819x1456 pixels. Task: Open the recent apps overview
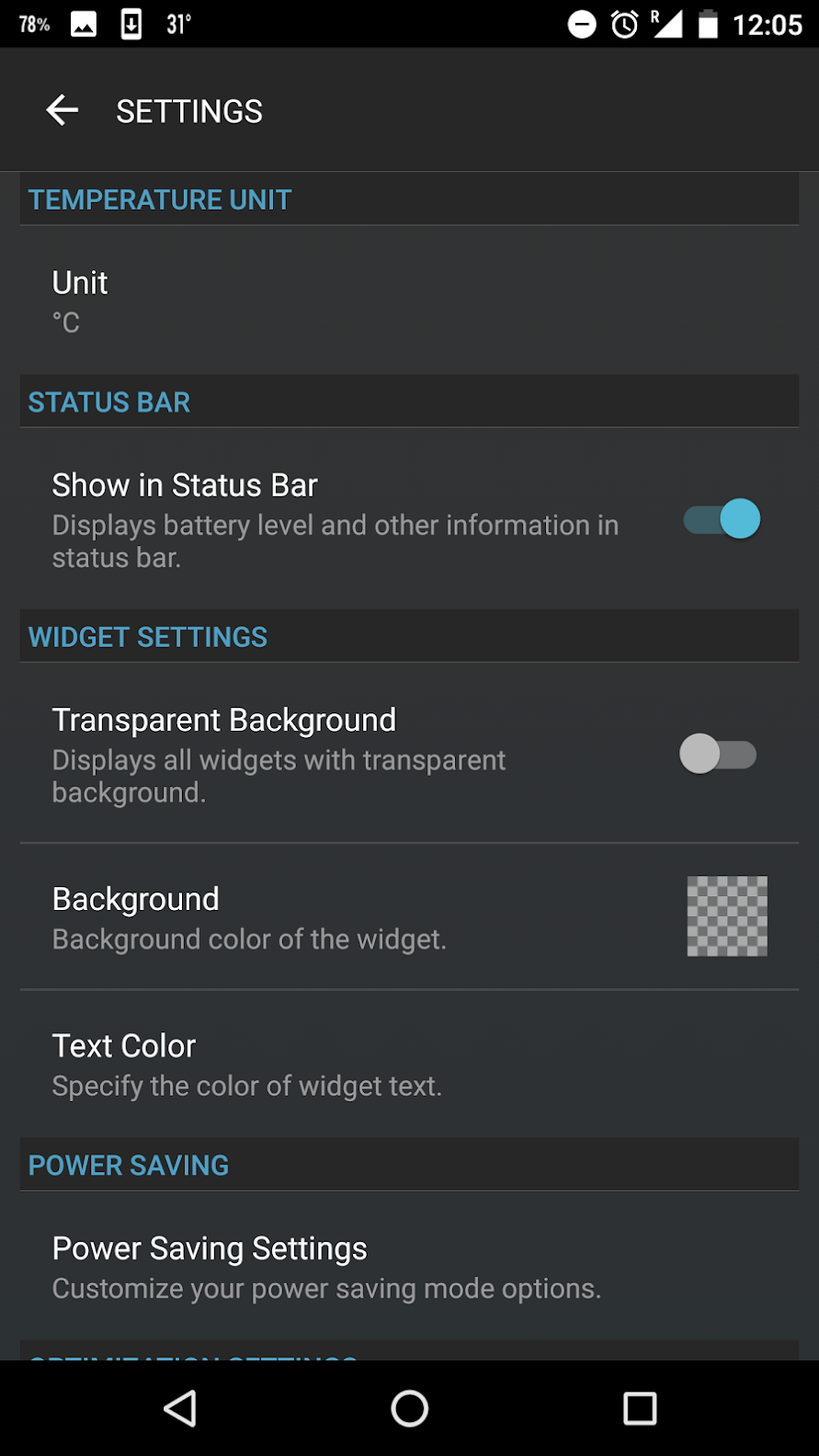coord(640,1407)
